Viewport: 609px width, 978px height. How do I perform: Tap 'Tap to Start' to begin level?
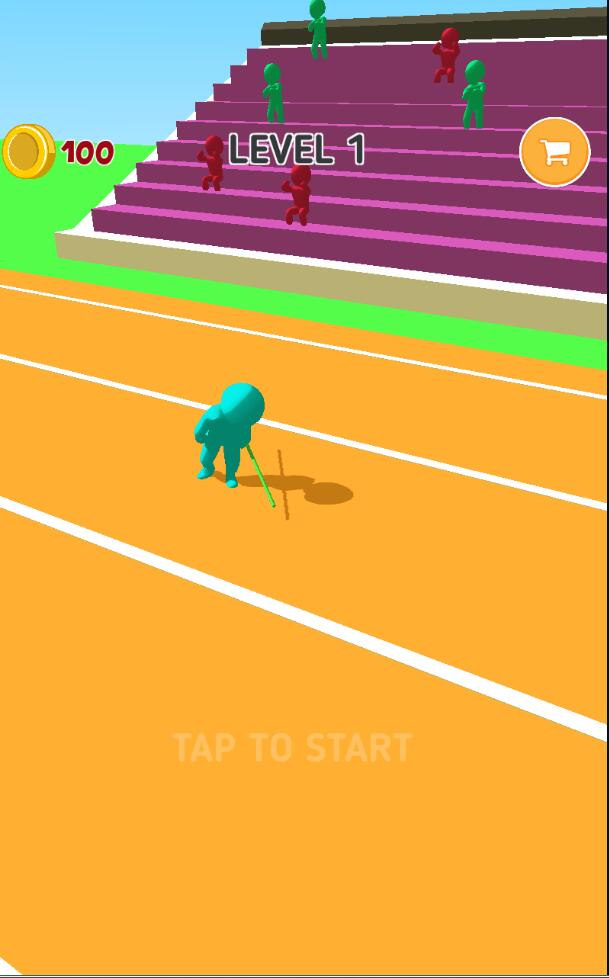tap(292, 748)
